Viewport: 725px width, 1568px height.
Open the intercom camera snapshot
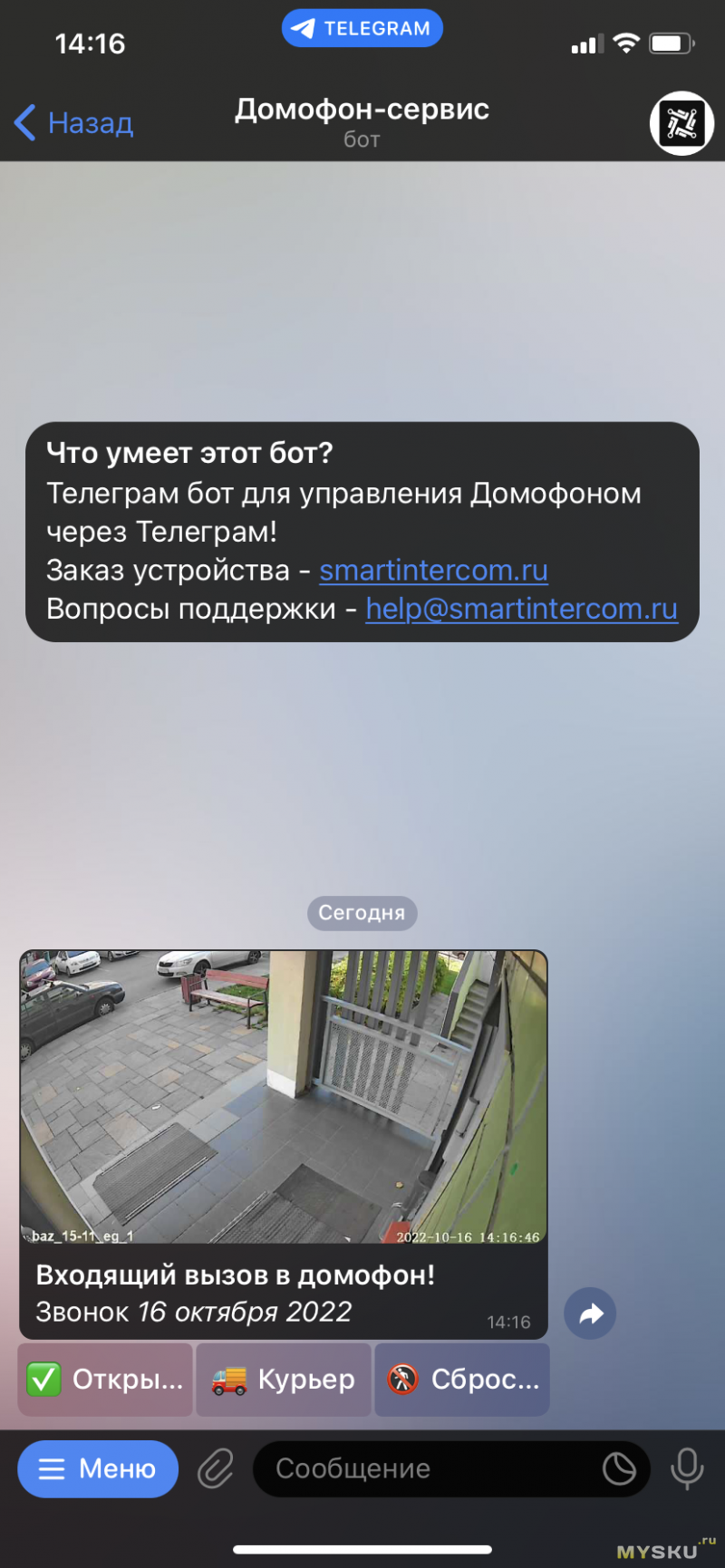pyautogui.click(x=283, y=1096)
